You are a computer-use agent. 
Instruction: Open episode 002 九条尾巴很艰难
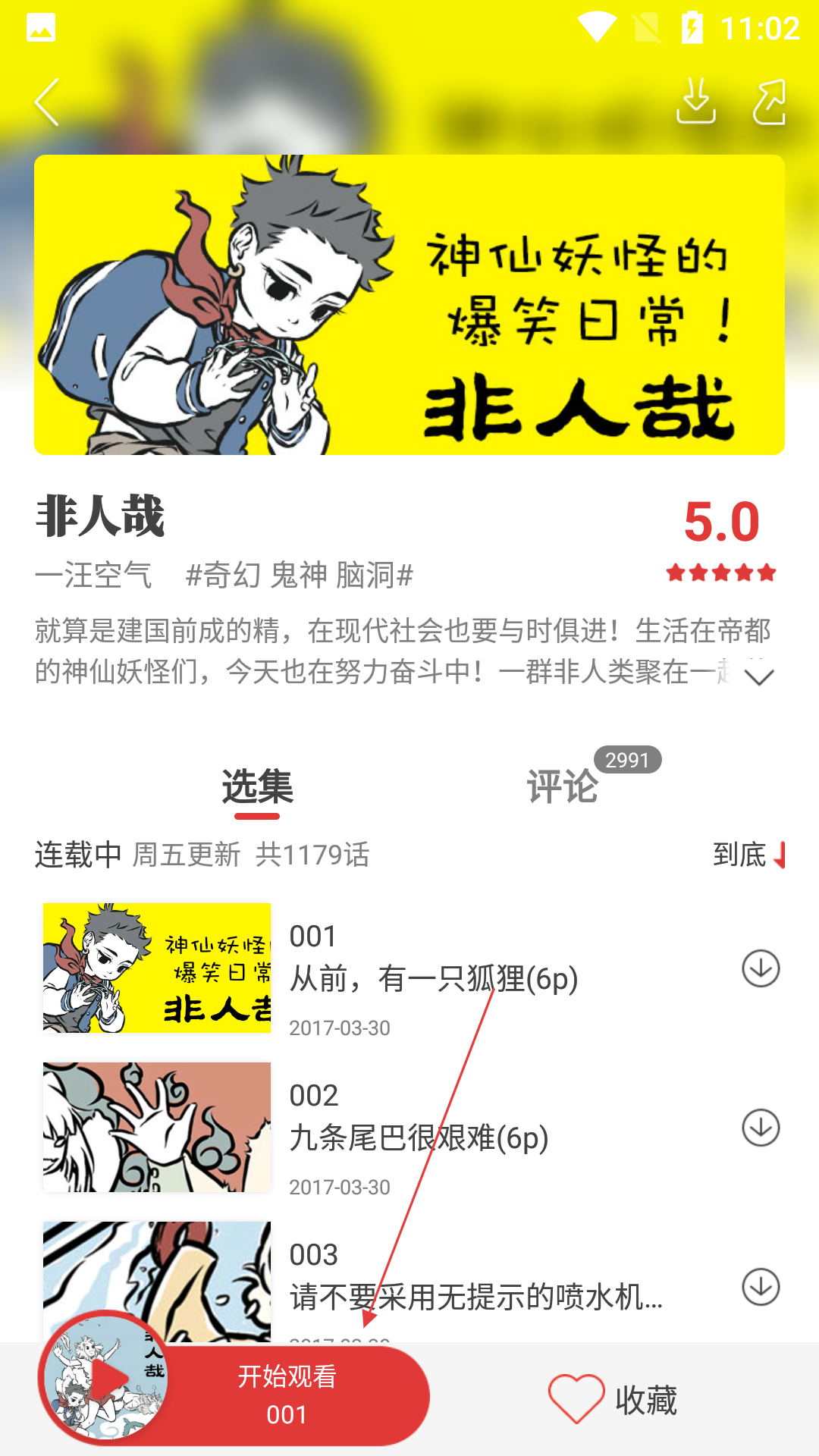tap(419, 1137)
